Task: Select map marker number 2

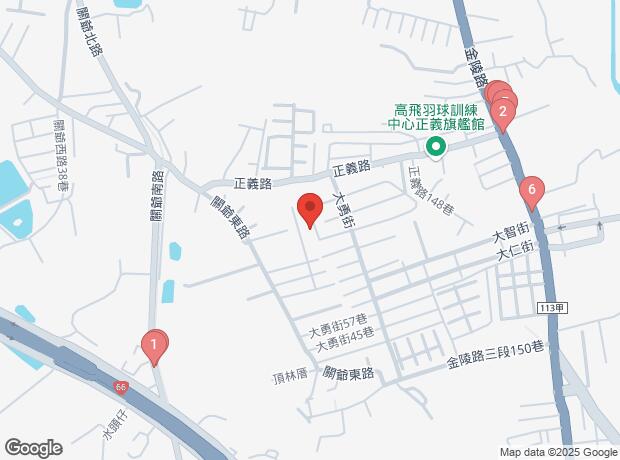Action: click(x=505, y=110)
